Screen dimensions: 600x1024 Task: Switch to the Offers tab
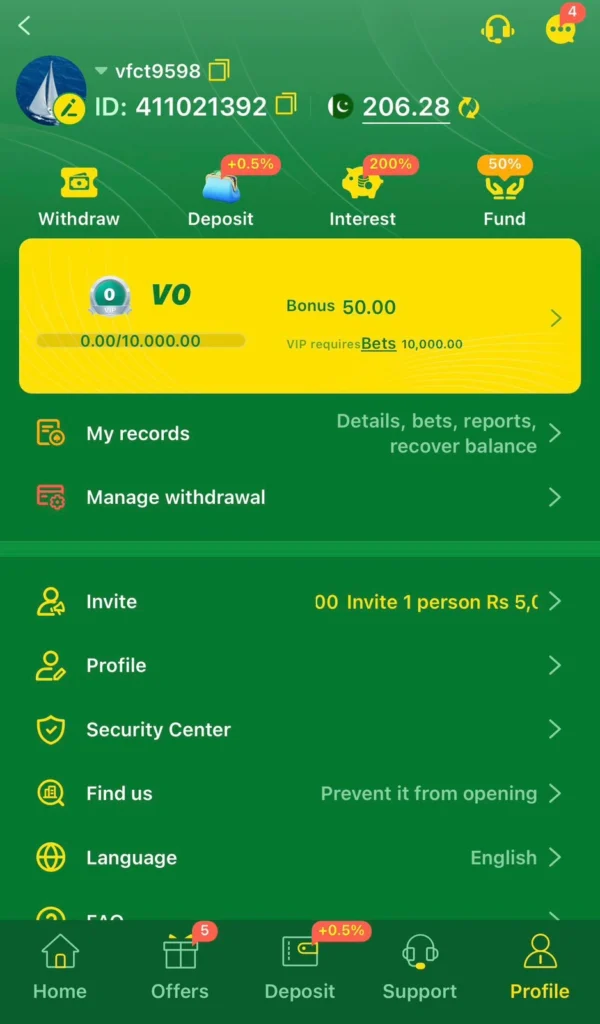180,967
